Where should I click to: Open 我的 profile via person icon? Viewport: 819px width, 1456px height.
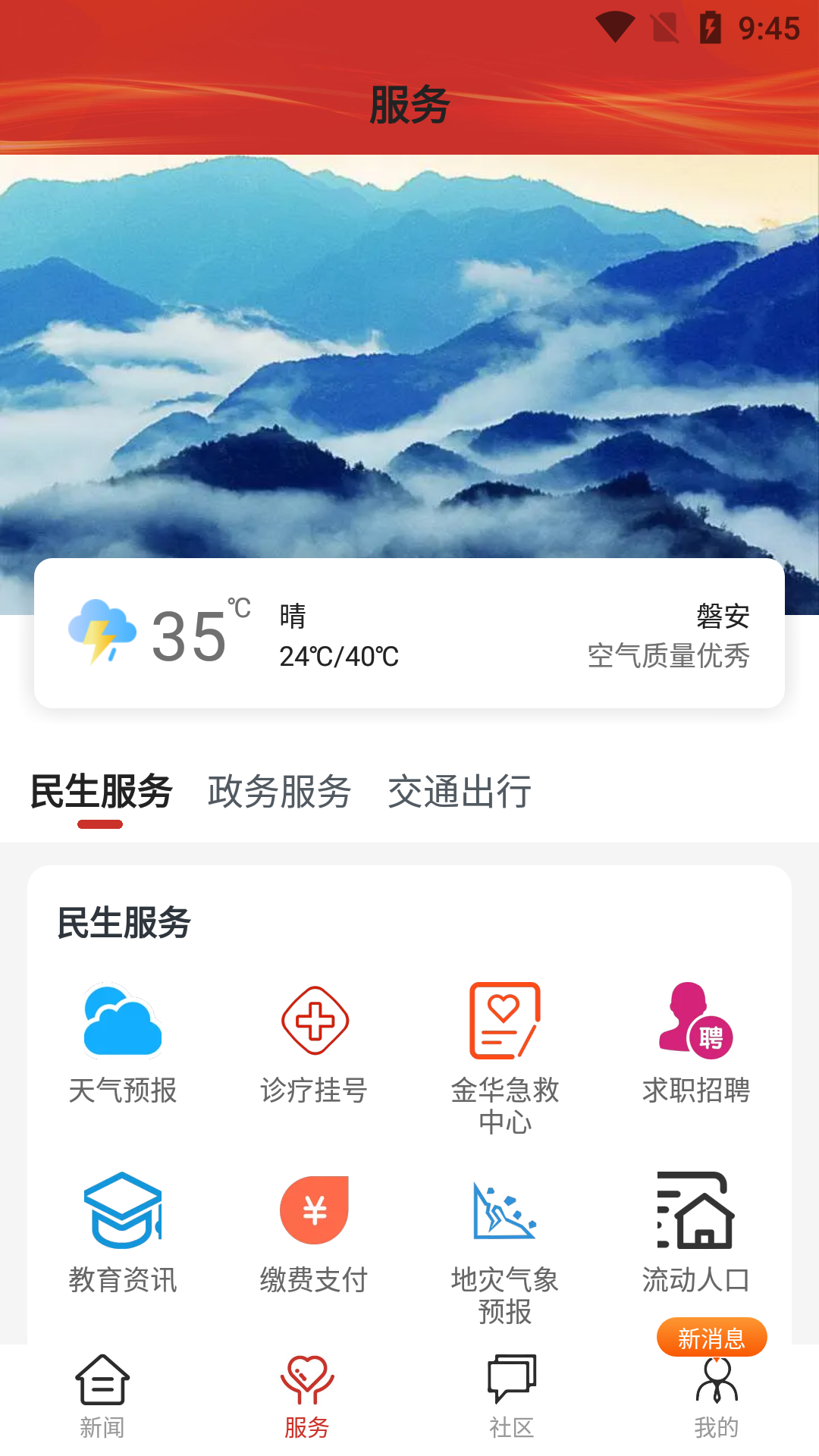[x=717, y=1395]
